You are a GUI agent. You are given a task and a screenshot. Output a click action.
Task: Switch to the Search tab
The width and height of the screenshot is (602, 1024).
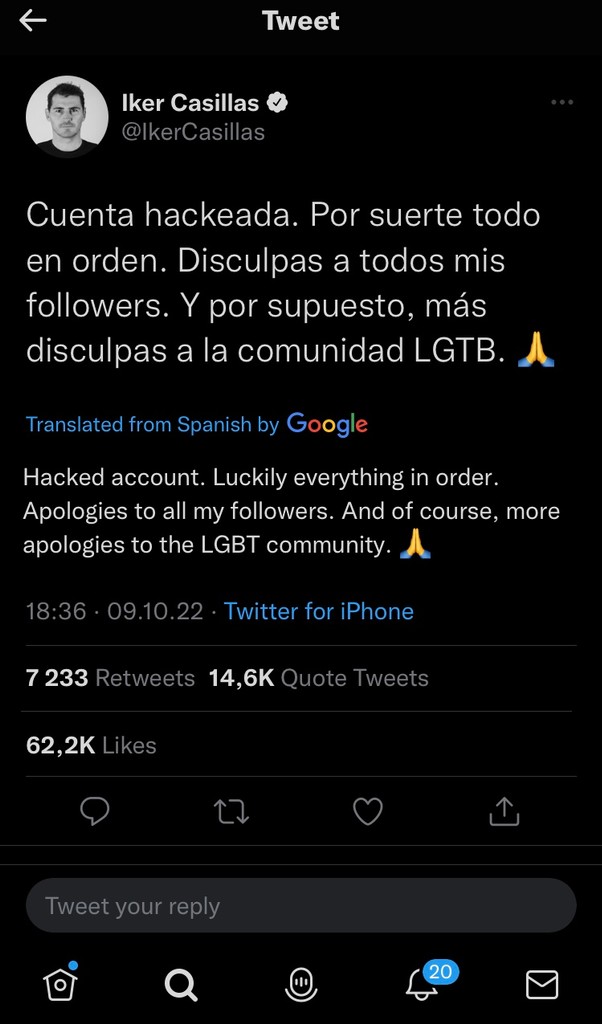[x=181, y=986]
